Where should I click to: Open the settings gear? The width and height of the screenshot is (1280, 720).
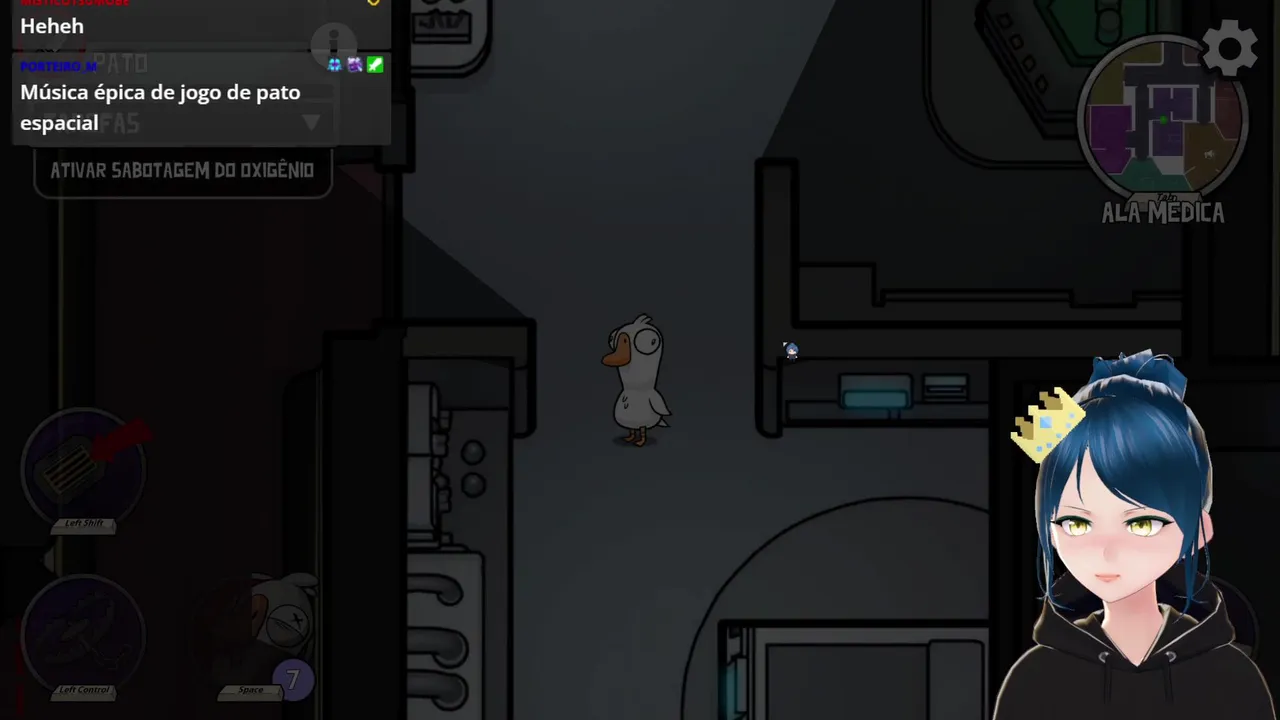(1229, 48)
